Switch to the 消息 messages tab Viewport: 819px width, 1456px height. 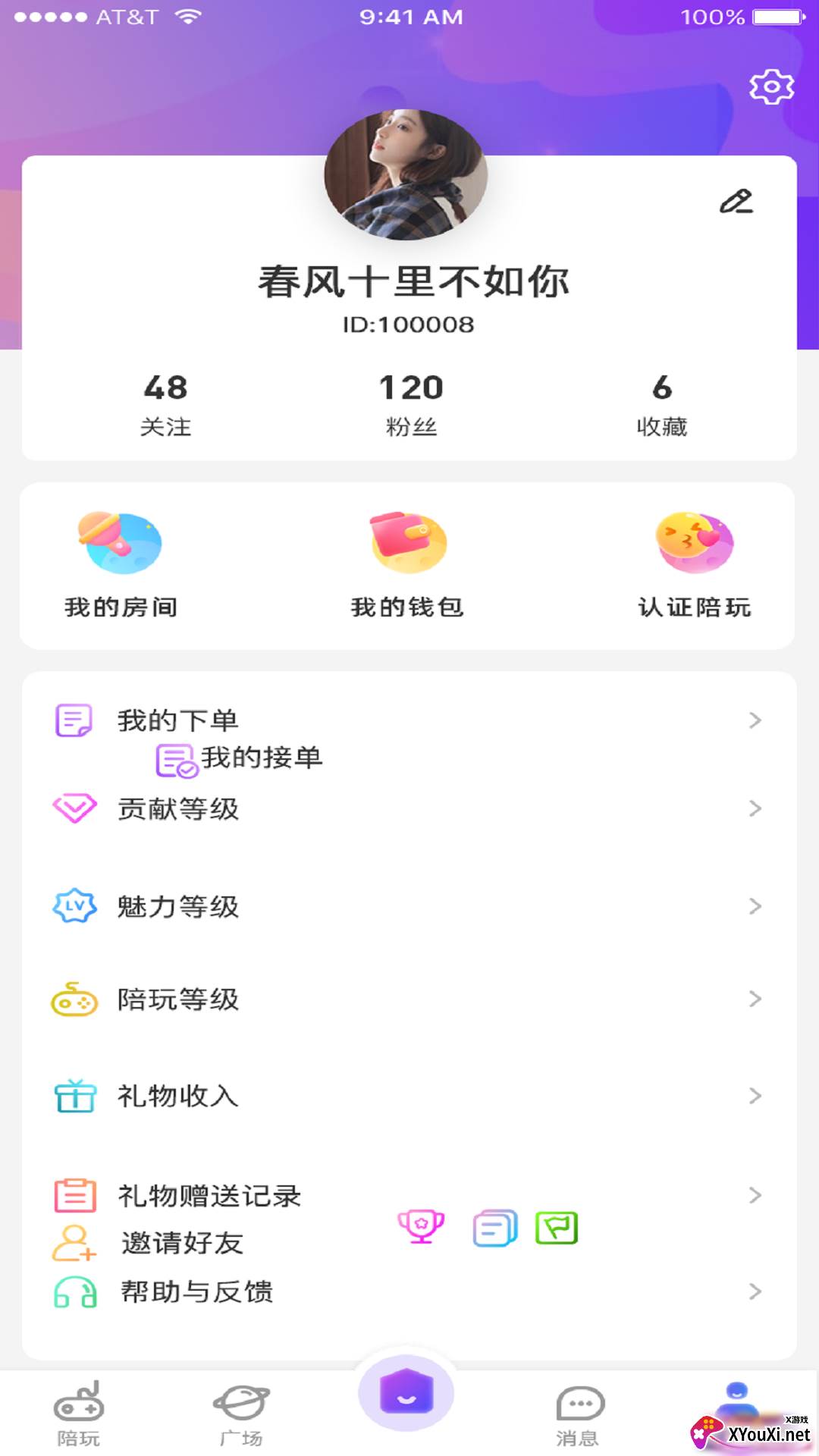pyautogui.click(x=579, y=1414)
